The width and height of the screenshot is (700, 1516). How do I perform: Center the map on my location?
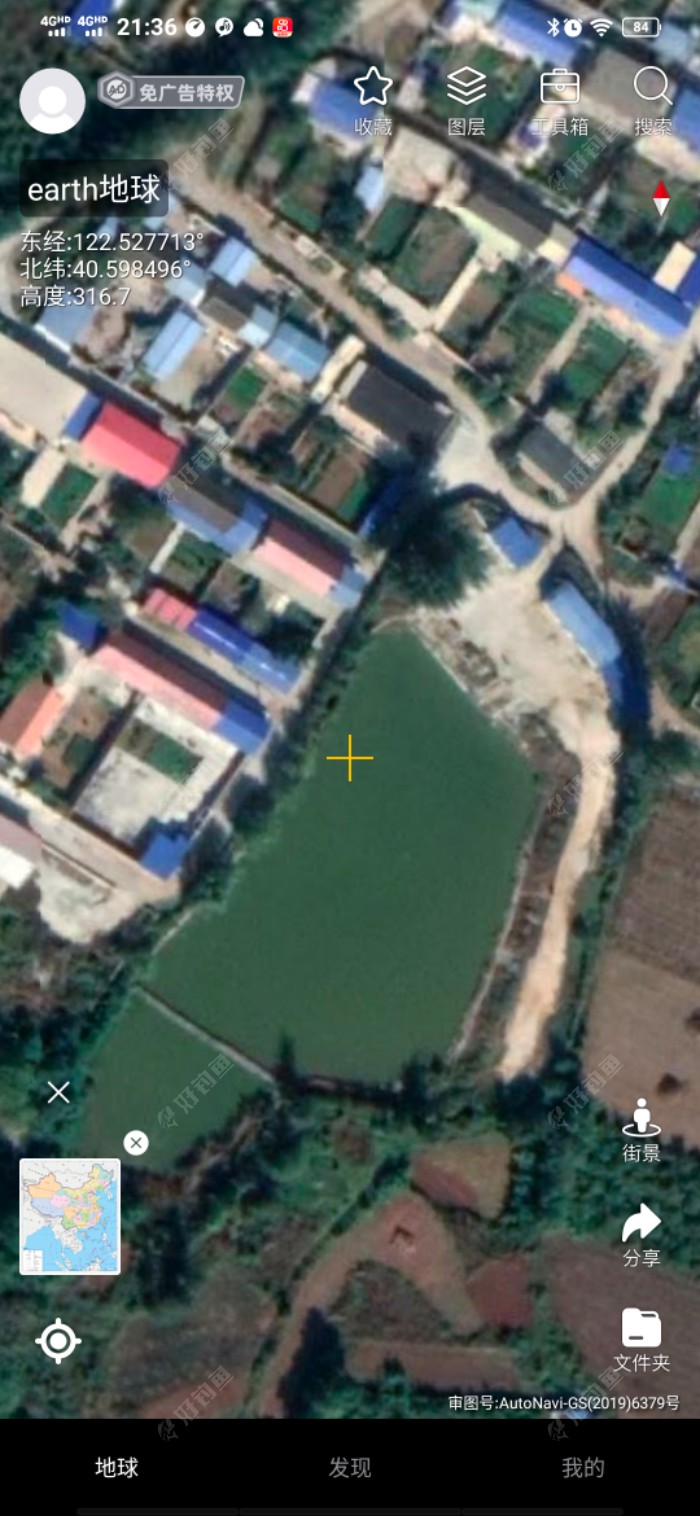(x=58, y=1341)
